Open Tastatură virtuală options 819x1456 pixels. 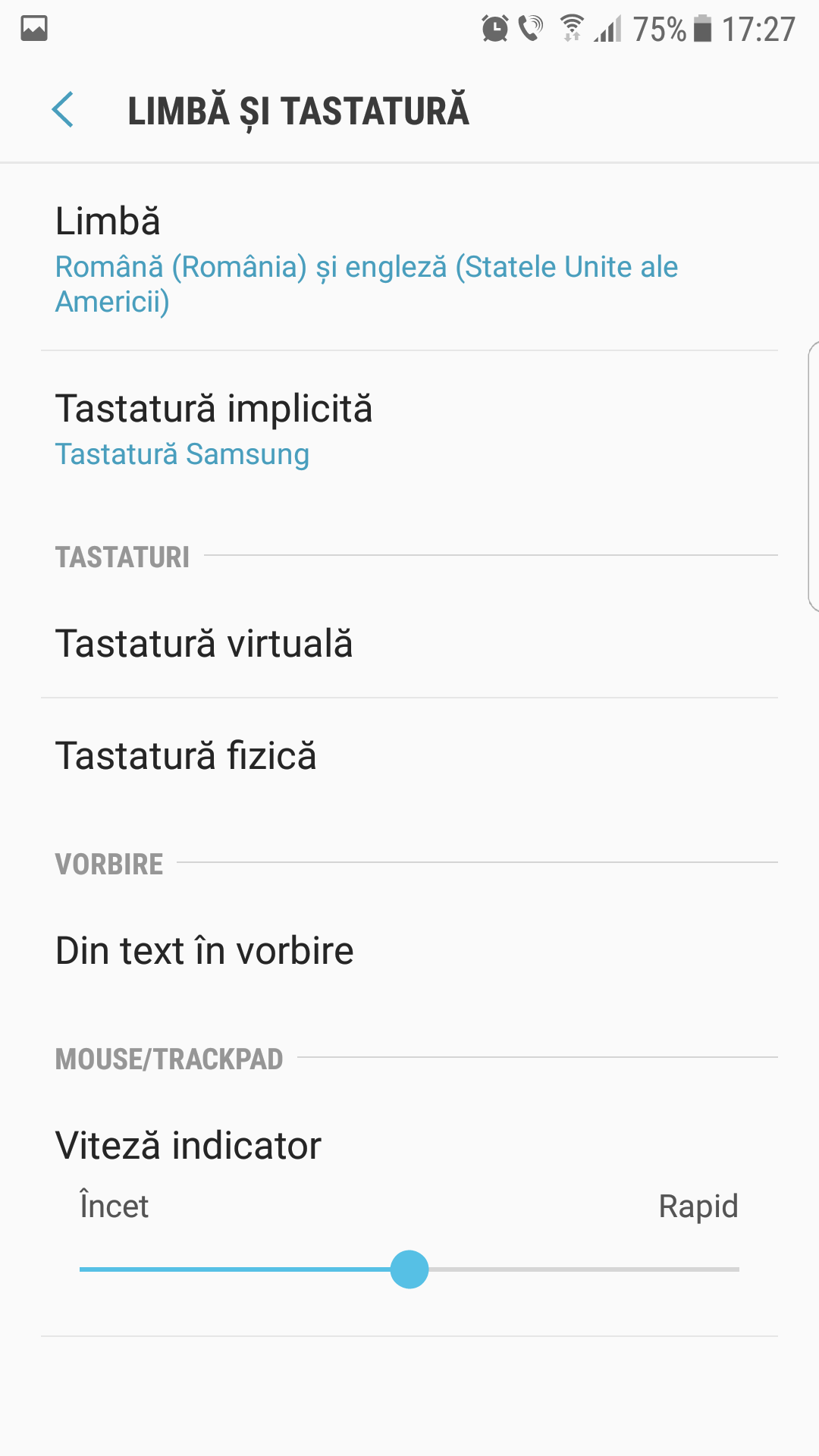pos(409,643)
